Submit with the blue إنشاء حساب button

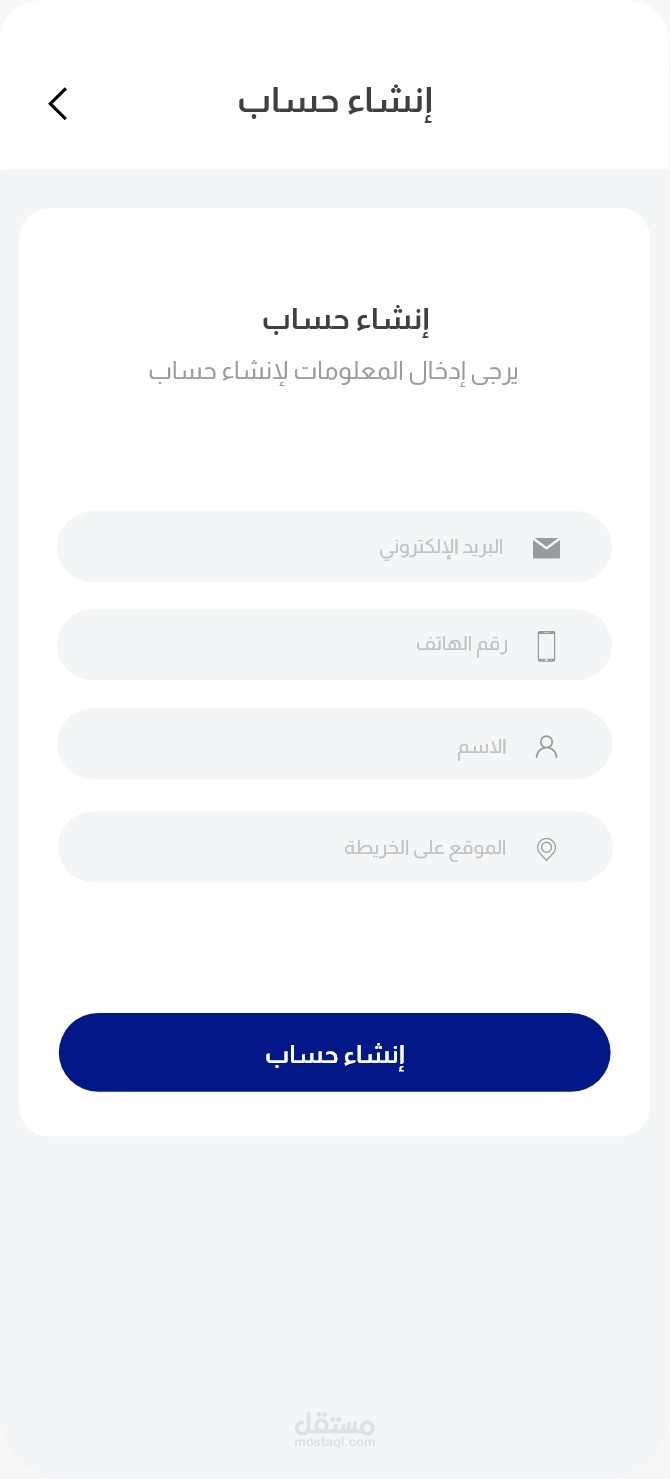(x=334, y=1052)
